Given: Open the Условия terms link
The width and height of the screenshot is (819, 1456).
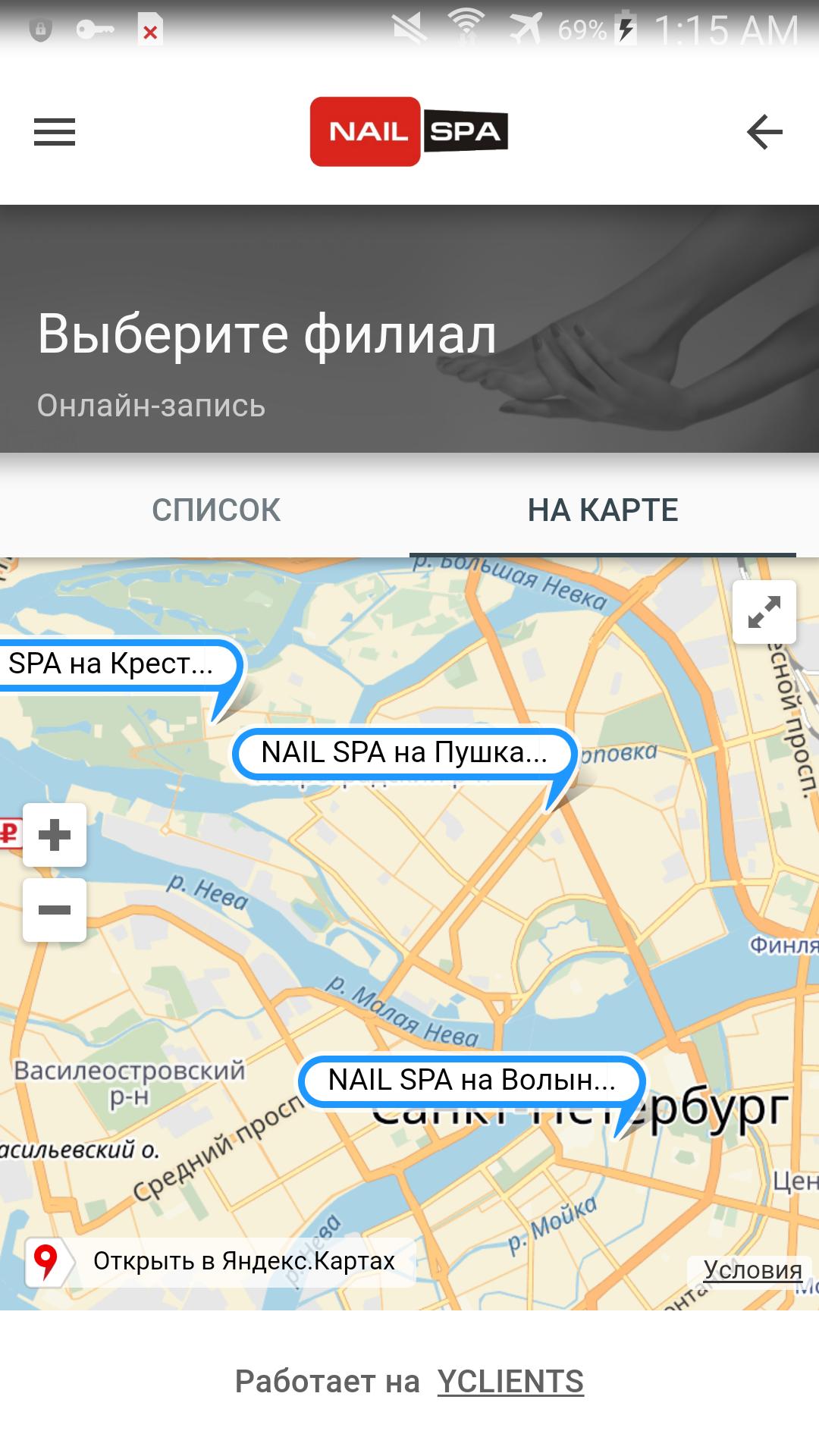Looking at the screenshot, I should (752, 1269).
